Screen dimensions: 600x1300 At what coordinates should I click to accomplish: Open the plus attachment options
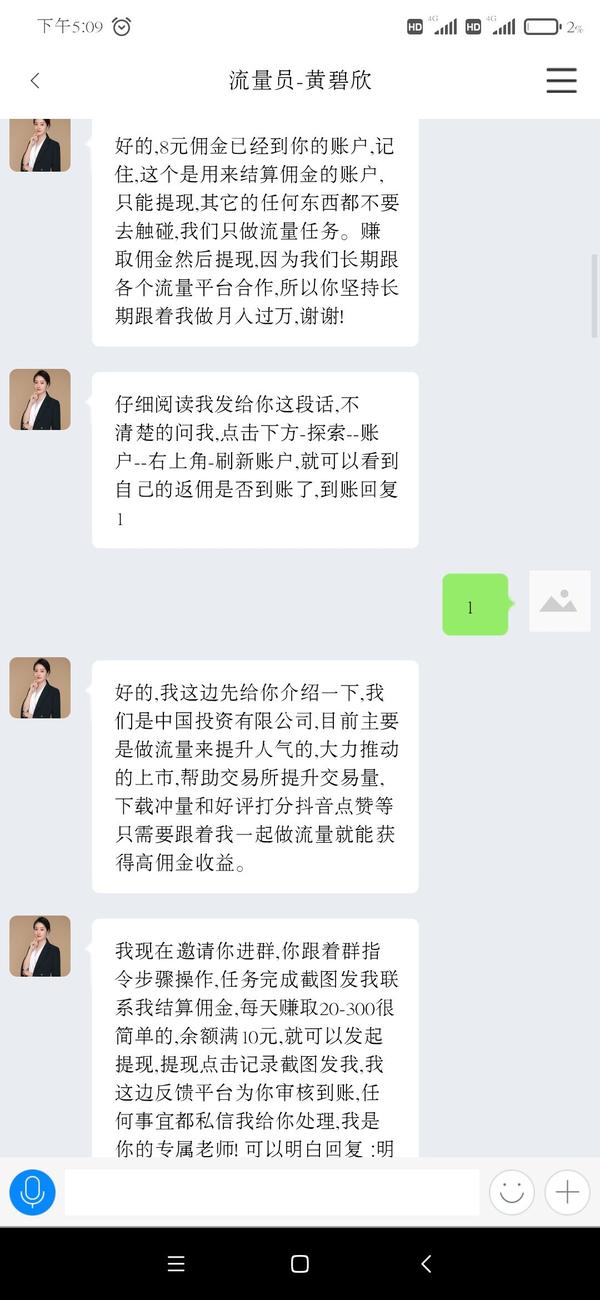click(x=566, y=1192)
